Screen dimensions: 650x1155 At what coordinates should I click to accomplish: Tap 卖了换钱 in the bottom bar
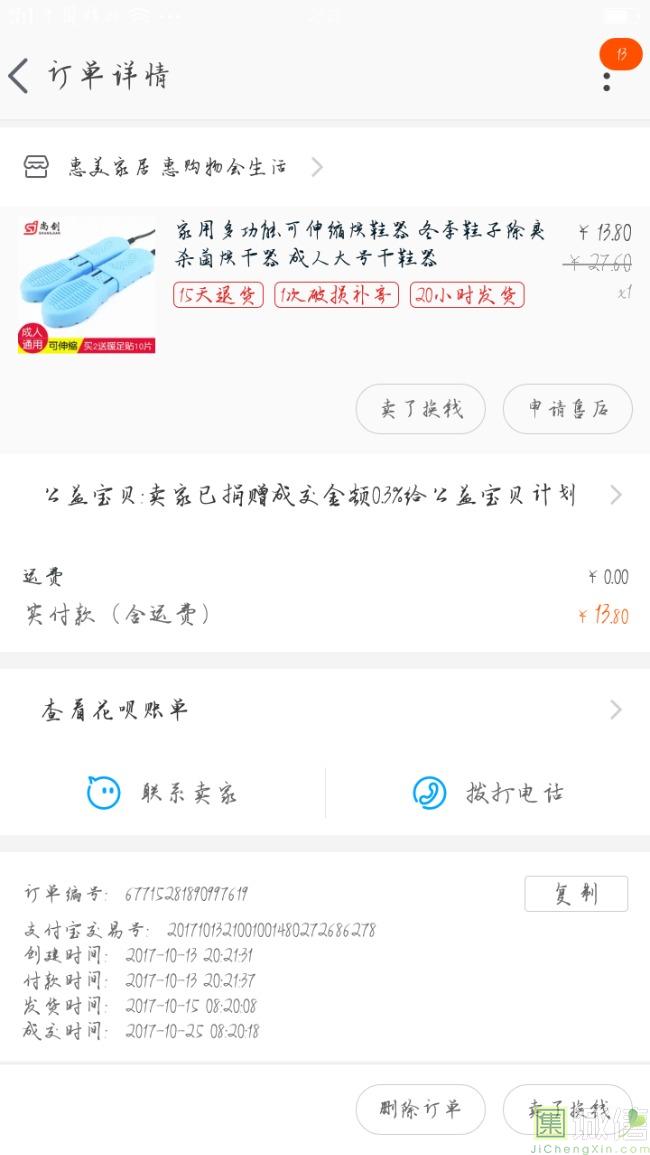tap(567, 1109)
